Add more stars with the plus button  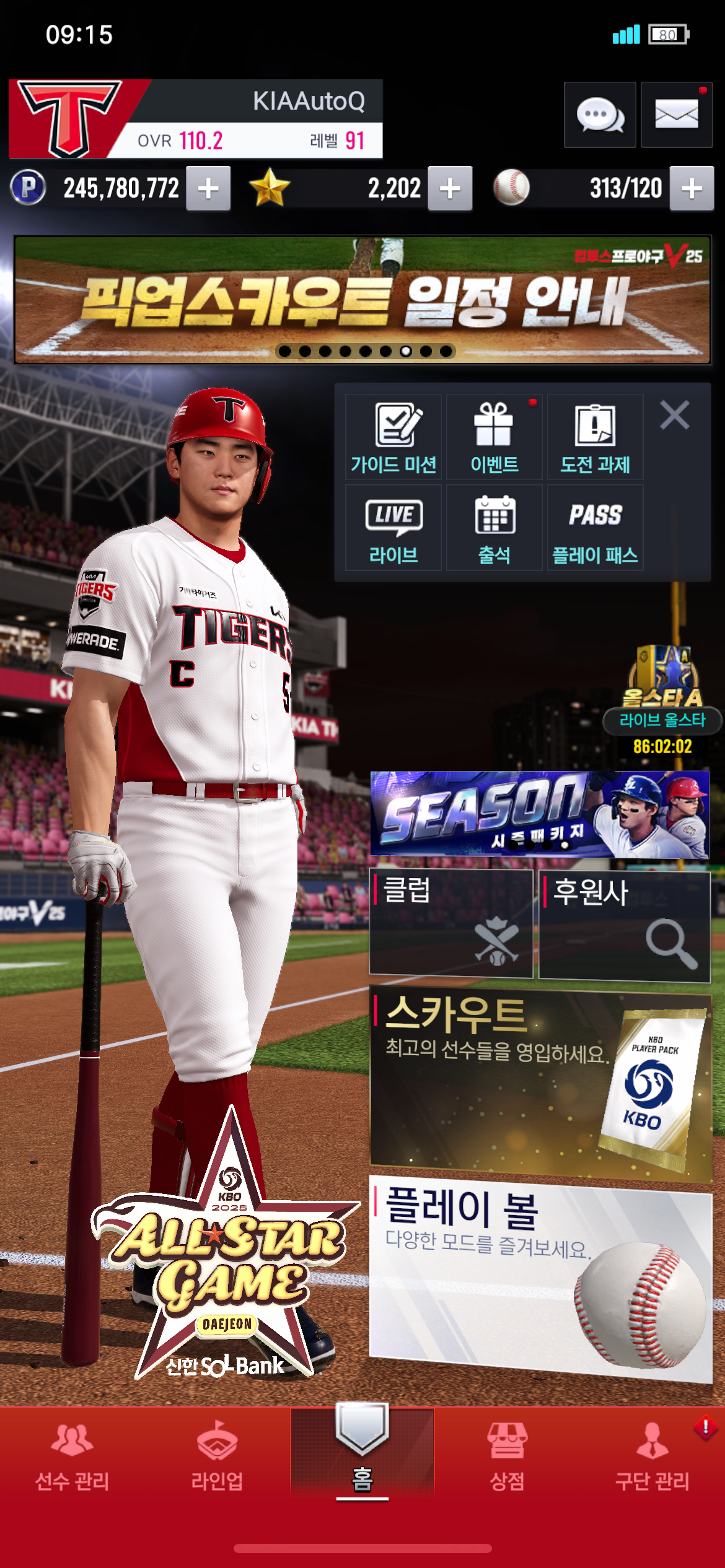click(x=450, y=188)
